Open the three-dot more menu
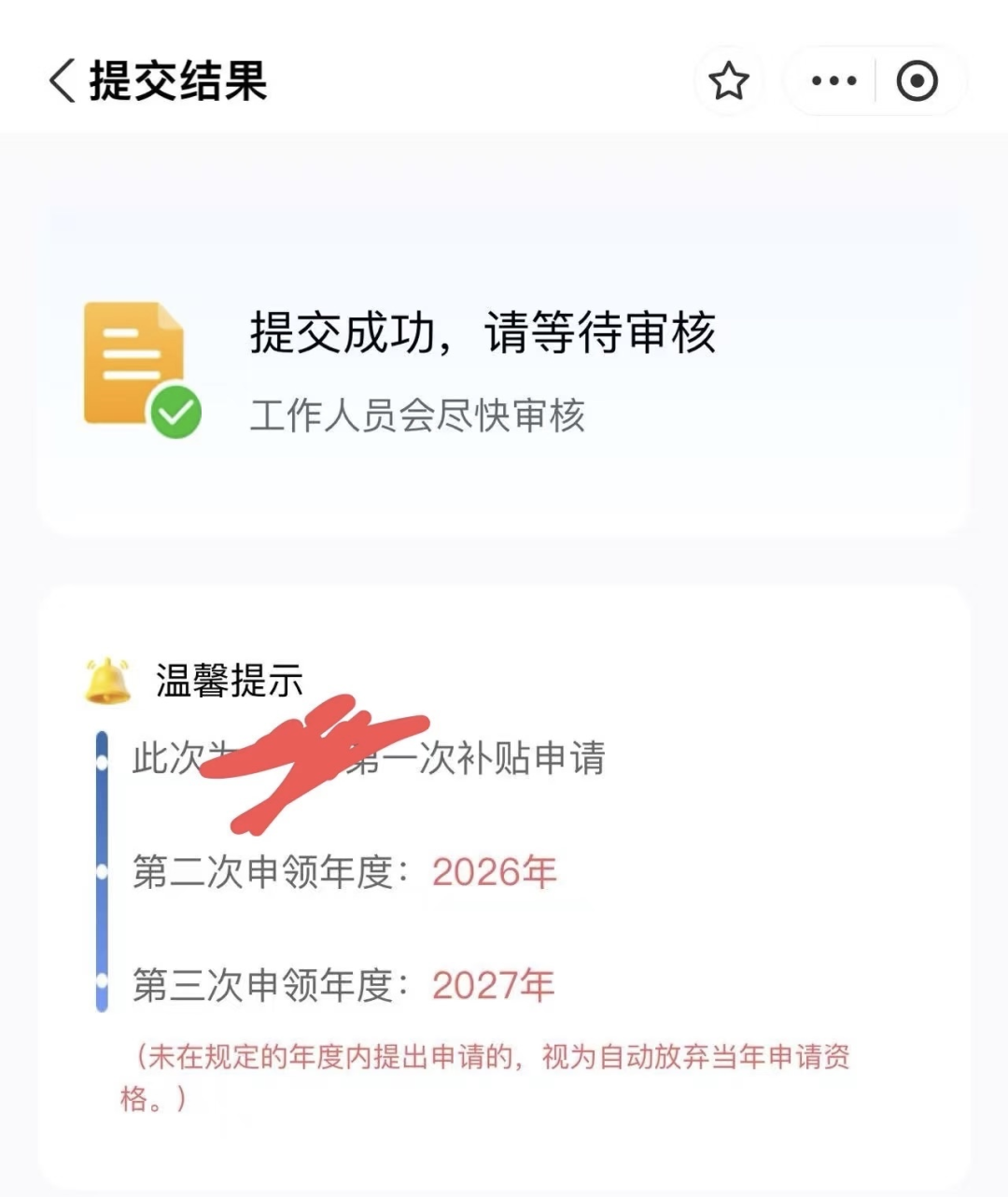The height and width of the screenshot is (1197, 1008). [833, 81]
